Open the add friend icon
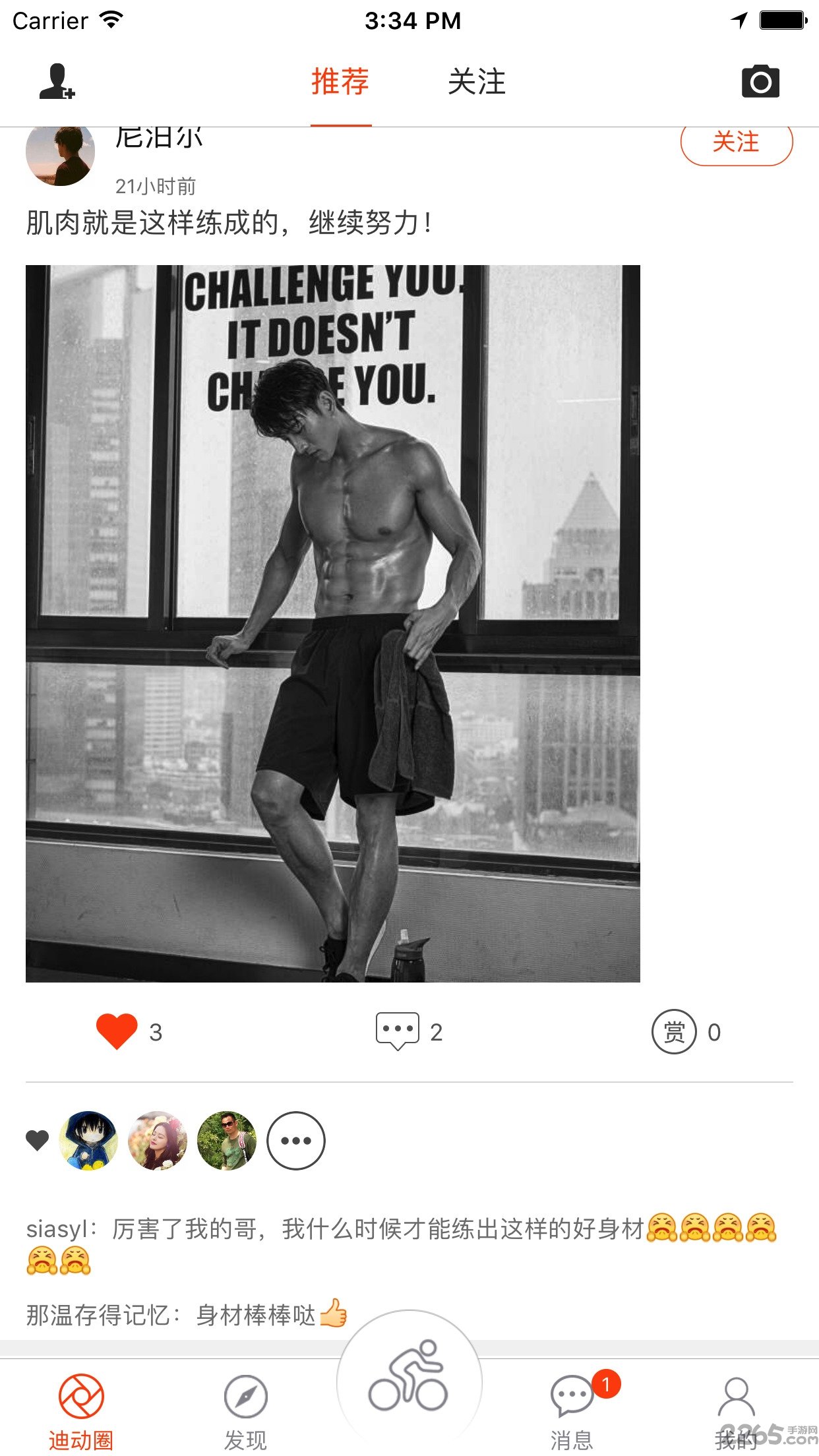Image resolution: width=819 pixels, height=1456 pixels. (x=57, y=82)
